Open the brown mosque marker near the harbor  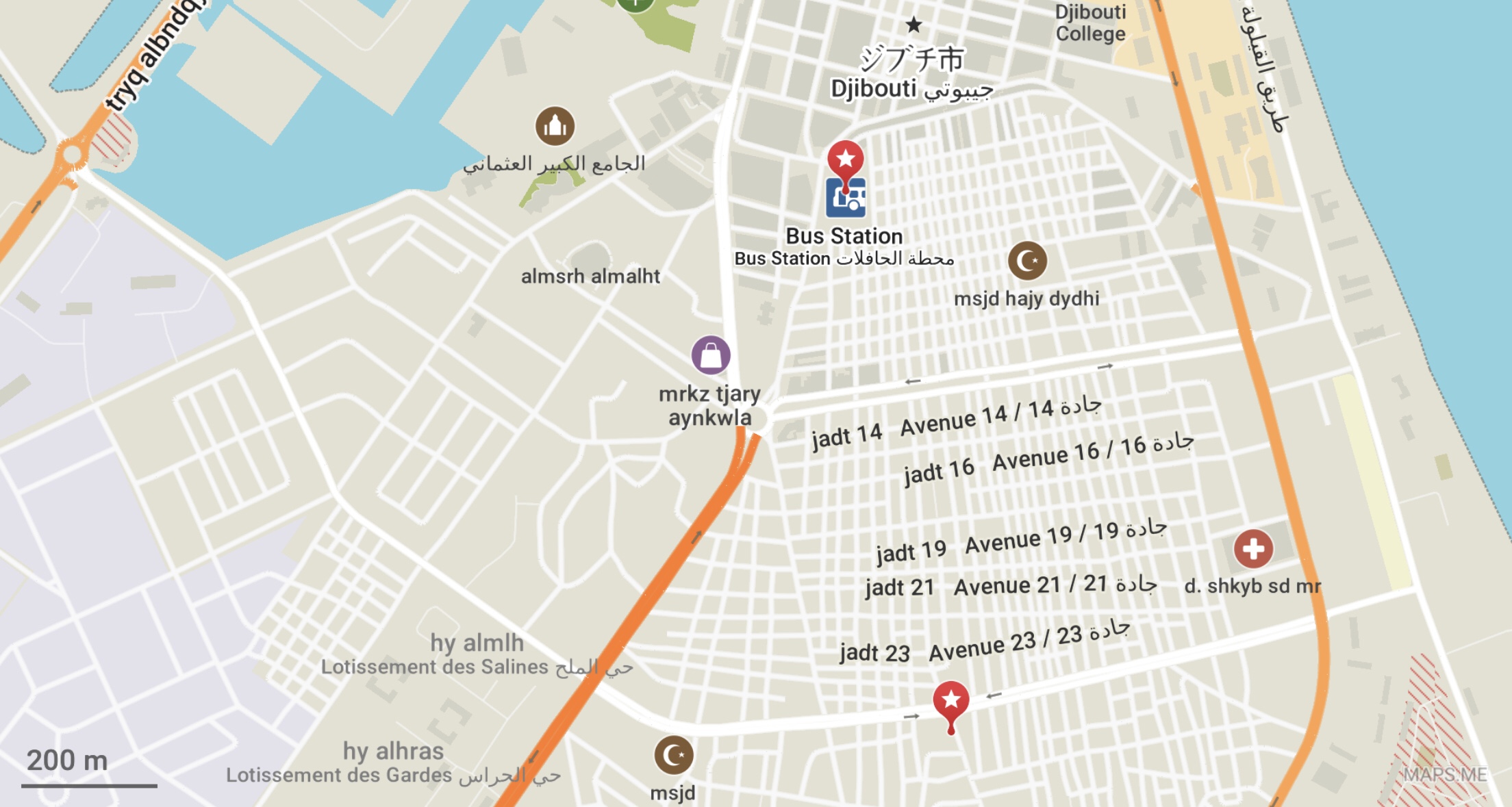[555, 126]
